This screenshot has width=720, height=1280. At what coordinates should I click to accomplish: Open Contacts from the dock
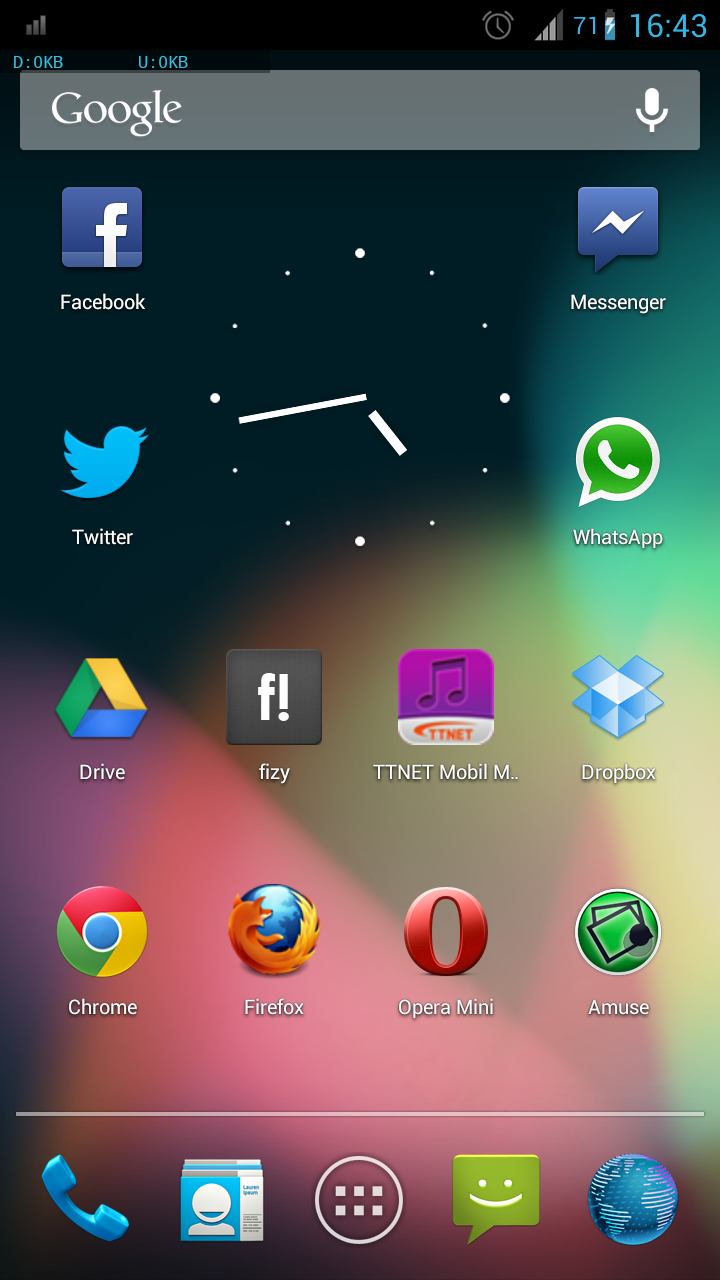click(x=222, y=1198)
